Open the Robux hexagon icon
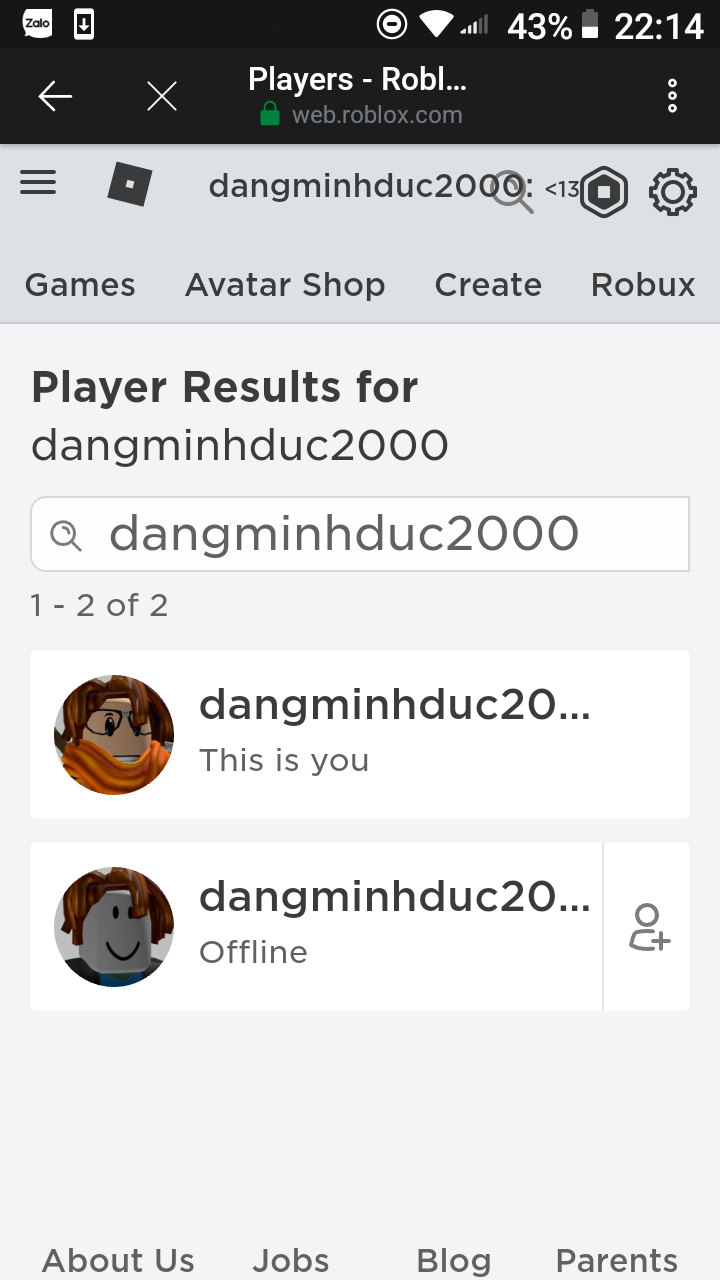The height and width of the screenshot is (1280, 720). click(x=604, y=192)
